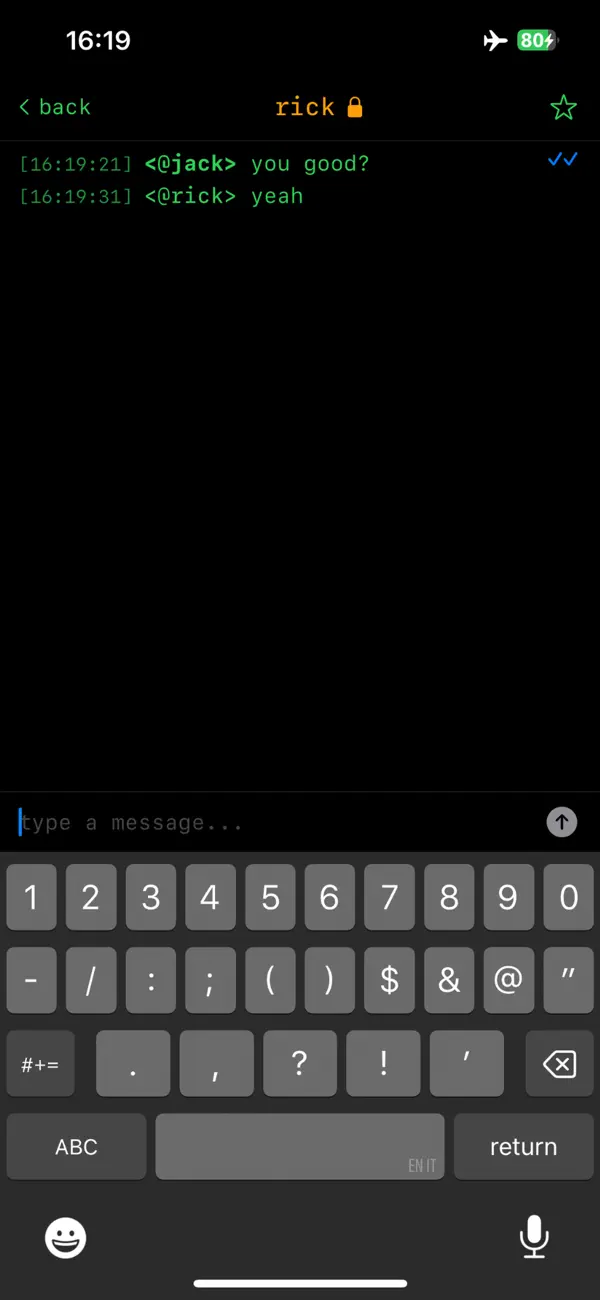Switch keyboard to ABC letters

tap(76, 1147)
